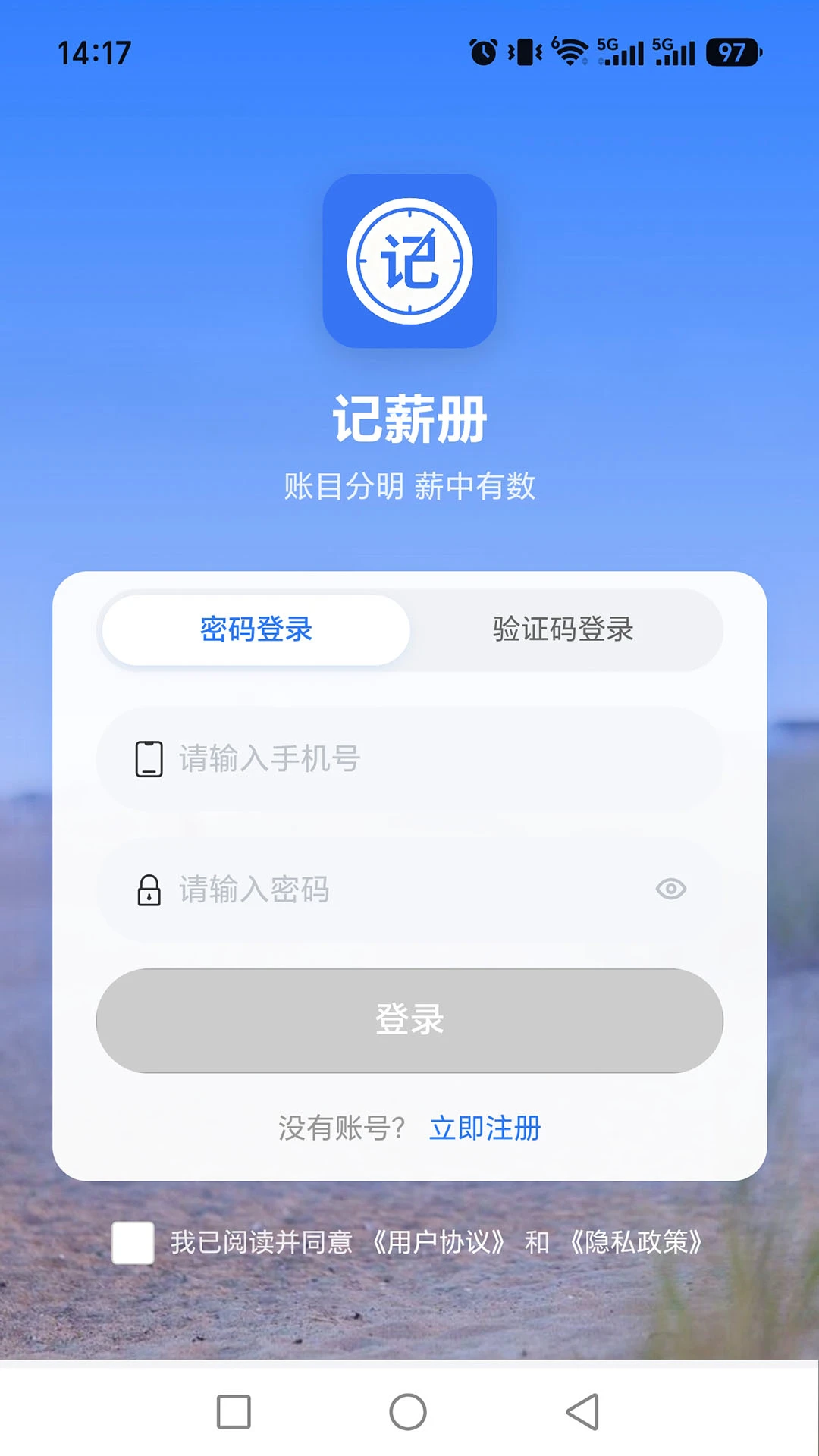
Task: Open recent apps from the navigation bar
Action: [x=234, y=1412]
